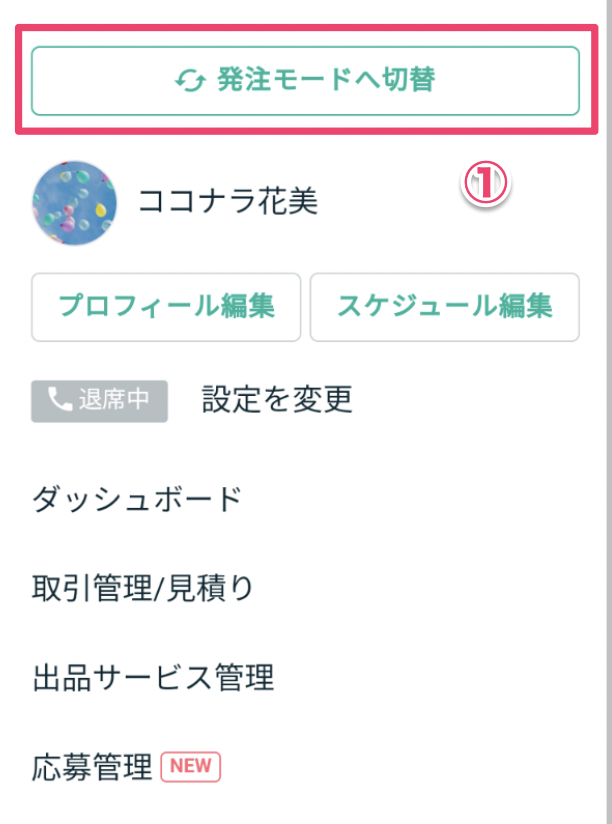Screen dimensions: 612x824
Task: Select 応募管理 with NEW badge
Action: 92,767
